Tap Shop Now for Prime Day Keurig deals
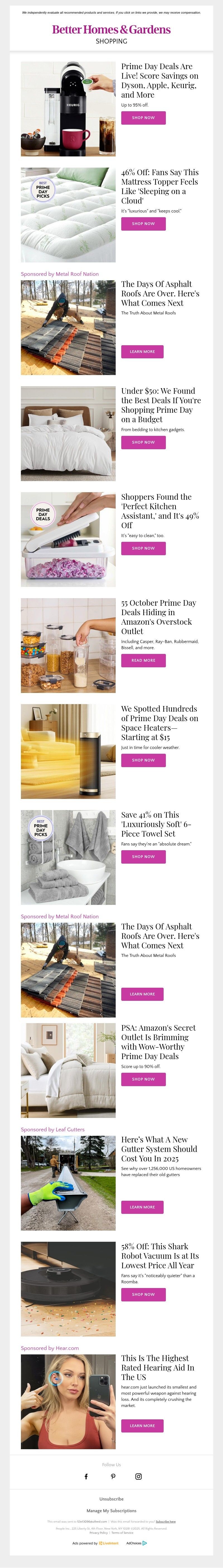This screenshot has width=223, height=1568. (143, 117)
